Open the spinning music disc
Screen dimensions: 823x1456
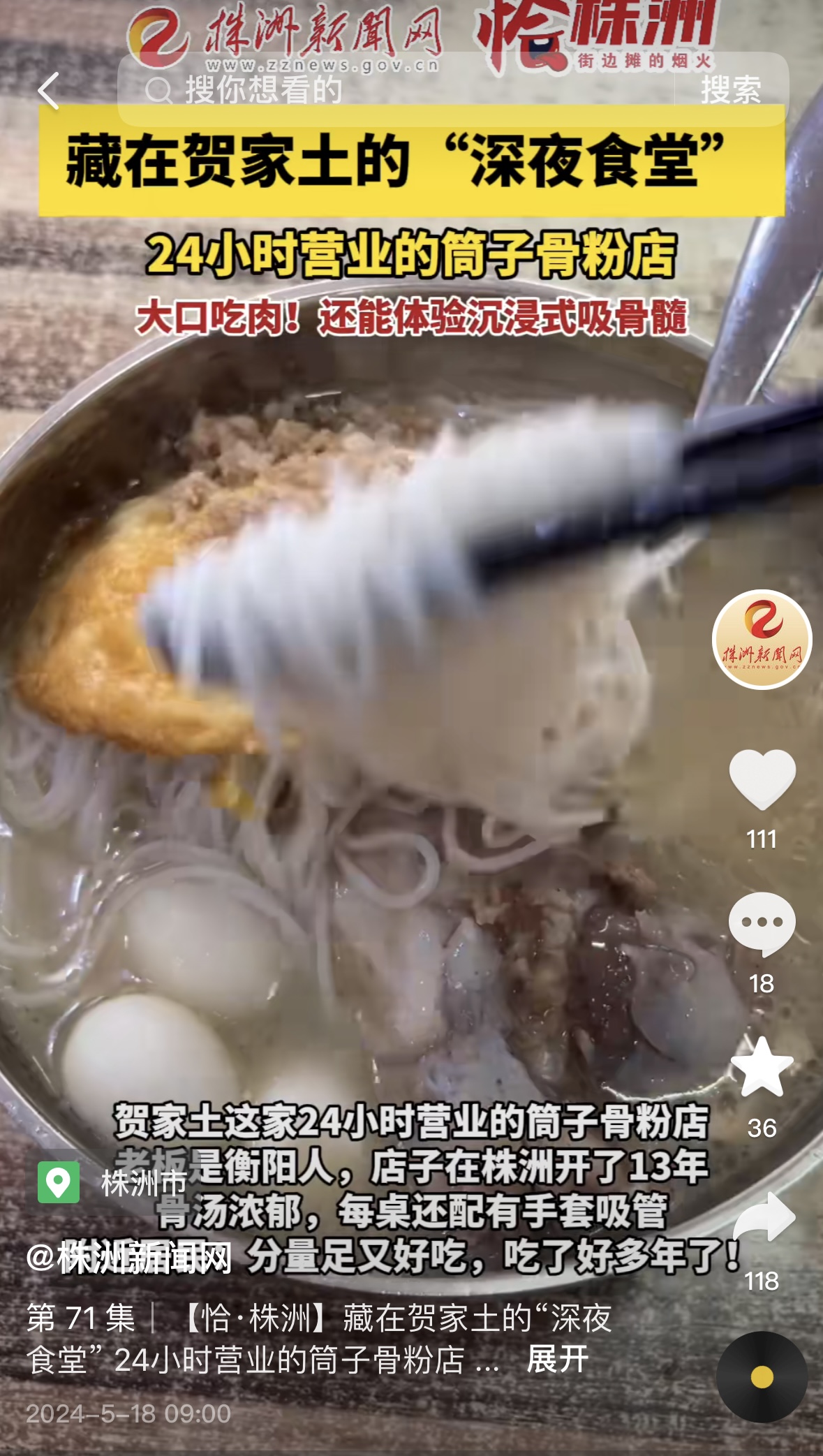coord(762,1376)
